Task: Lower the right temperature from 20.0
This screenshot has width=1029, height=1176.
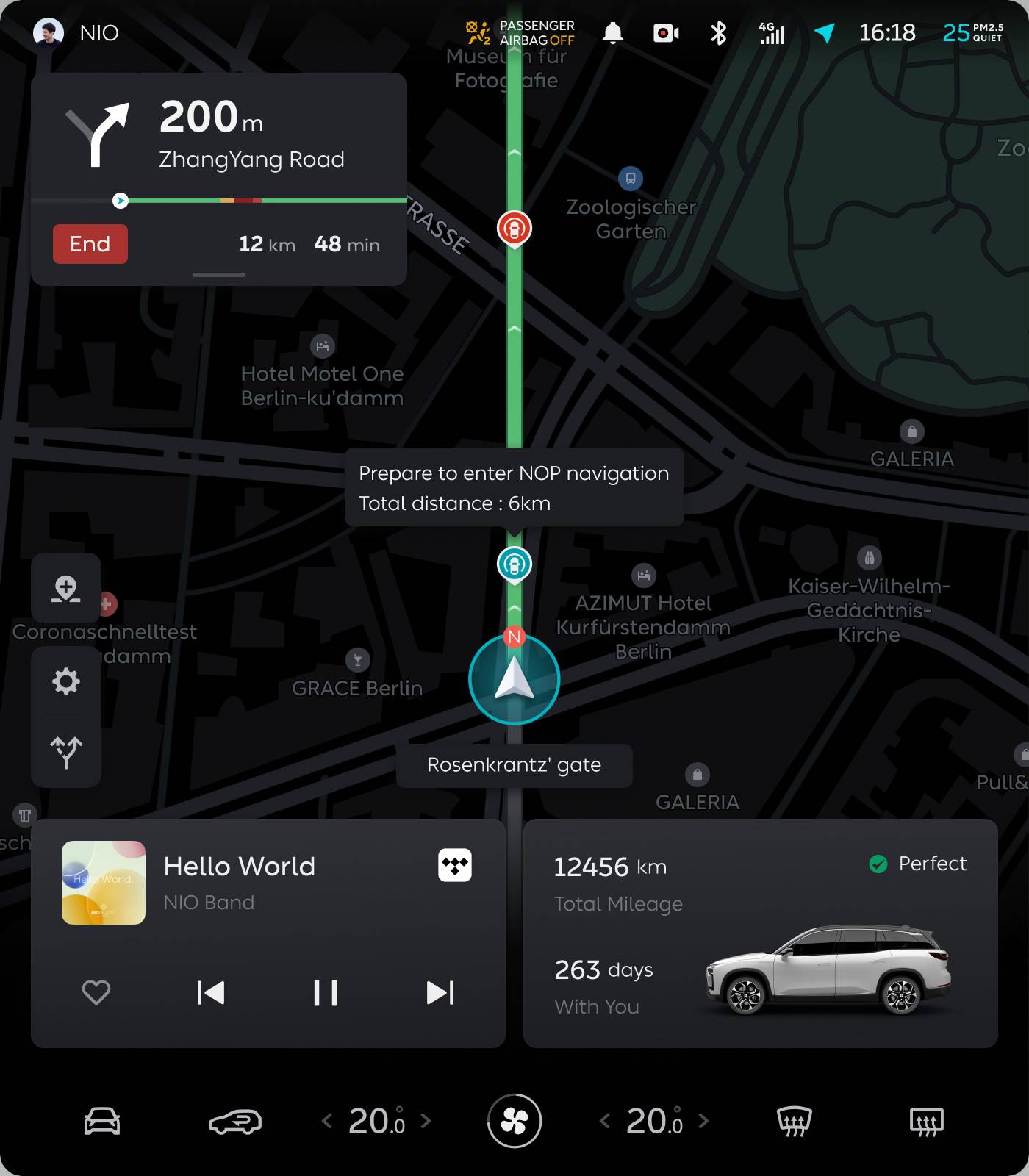Action: coord(604,1121)
